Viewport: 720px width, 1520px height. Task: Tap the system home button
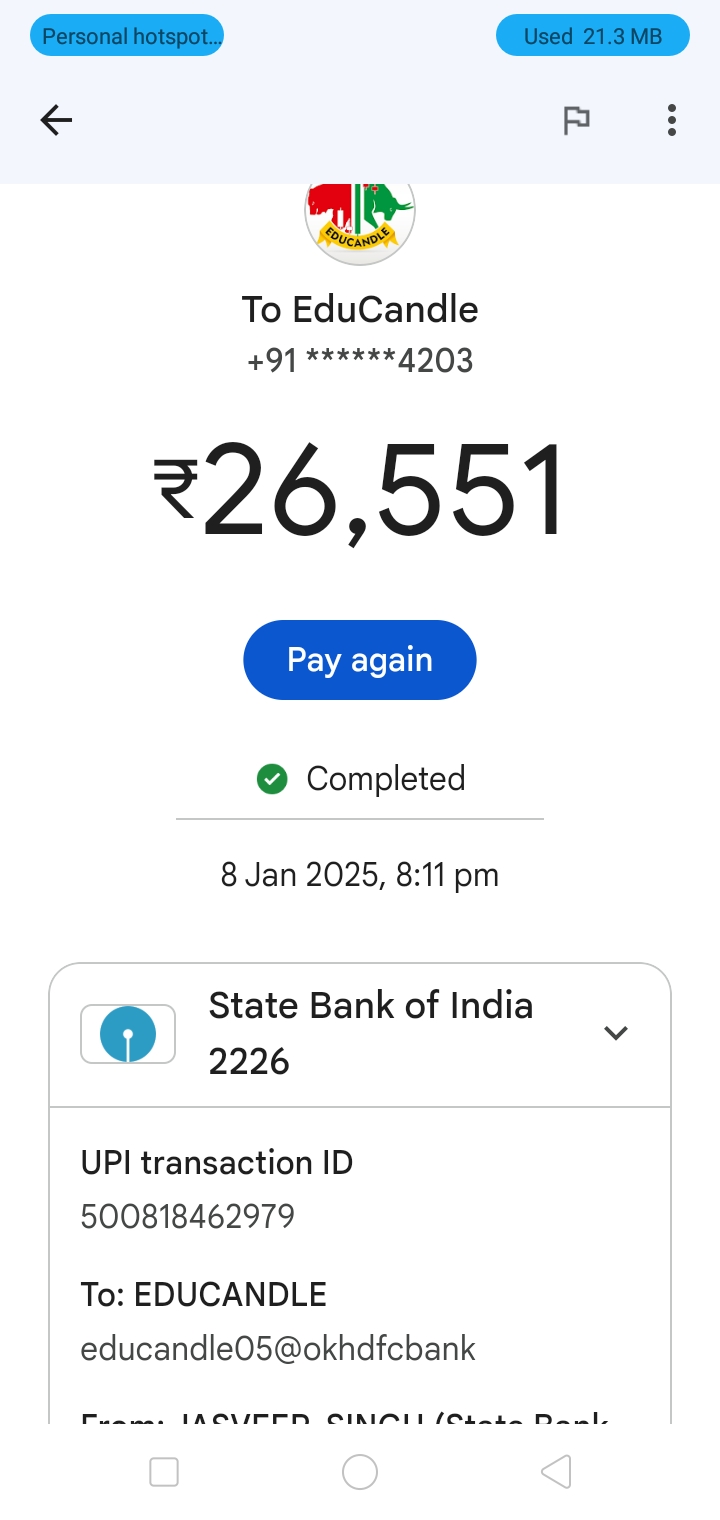[360, 1472]
